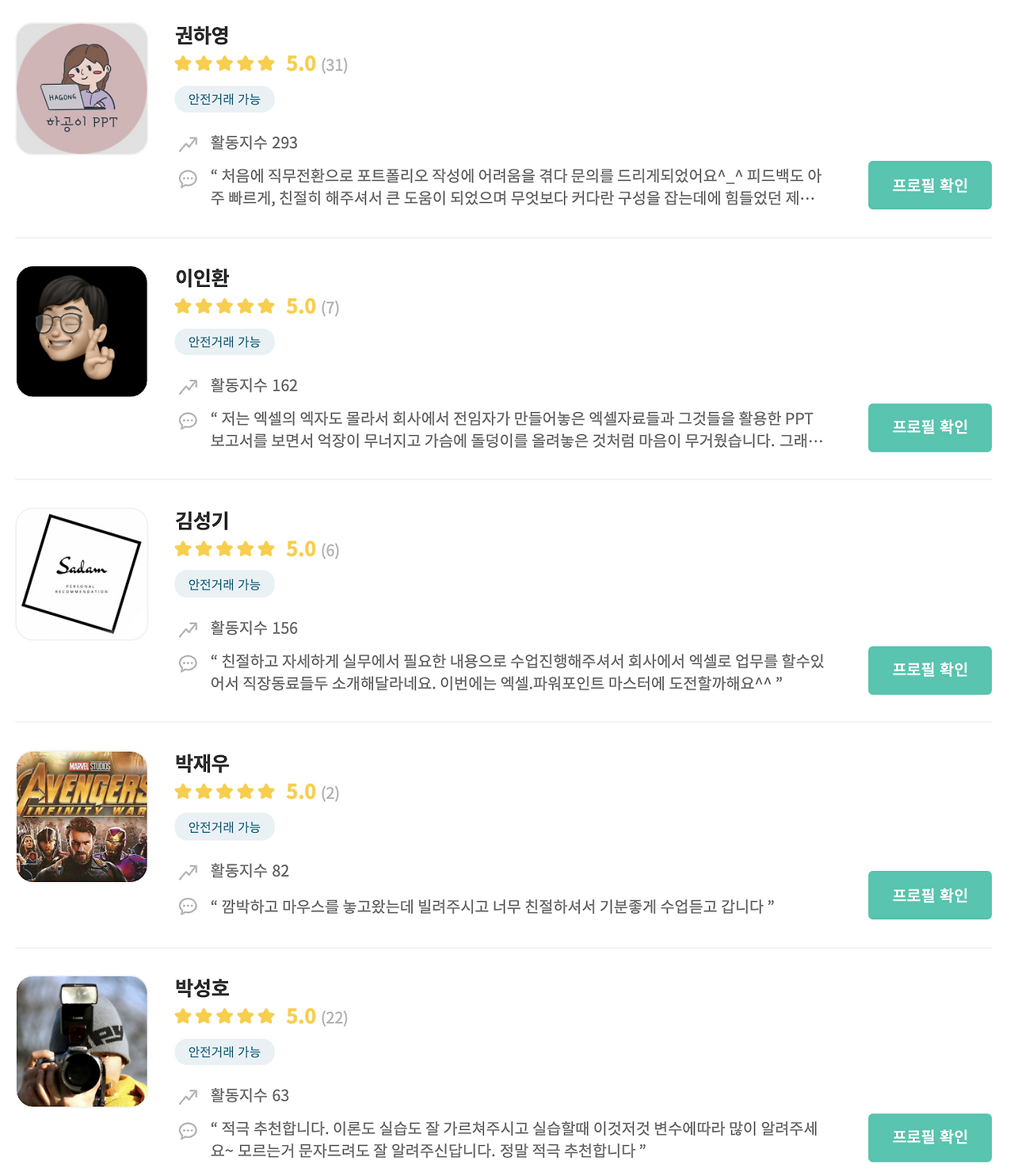
Task: Click the speech bubble icon next to 이인환's review
Action: (x=189, y=422)
